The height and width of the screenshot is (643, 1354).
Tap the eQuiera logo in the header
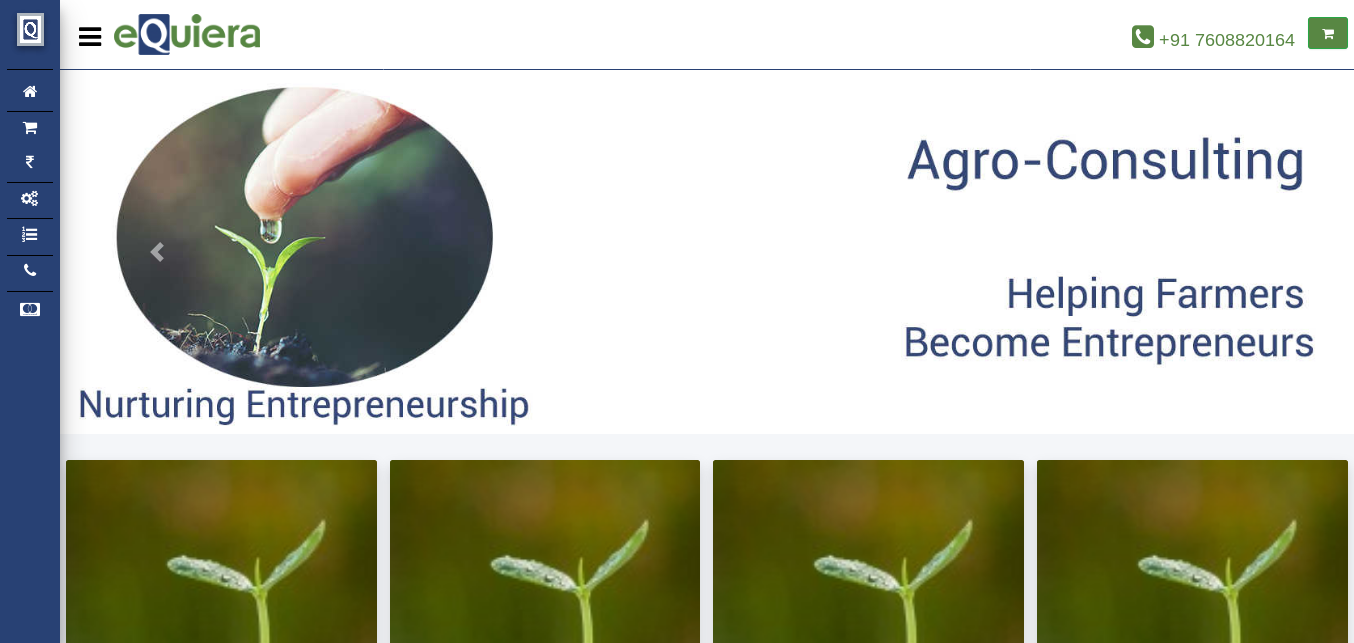pyautogui.click(x=187, y=35)
